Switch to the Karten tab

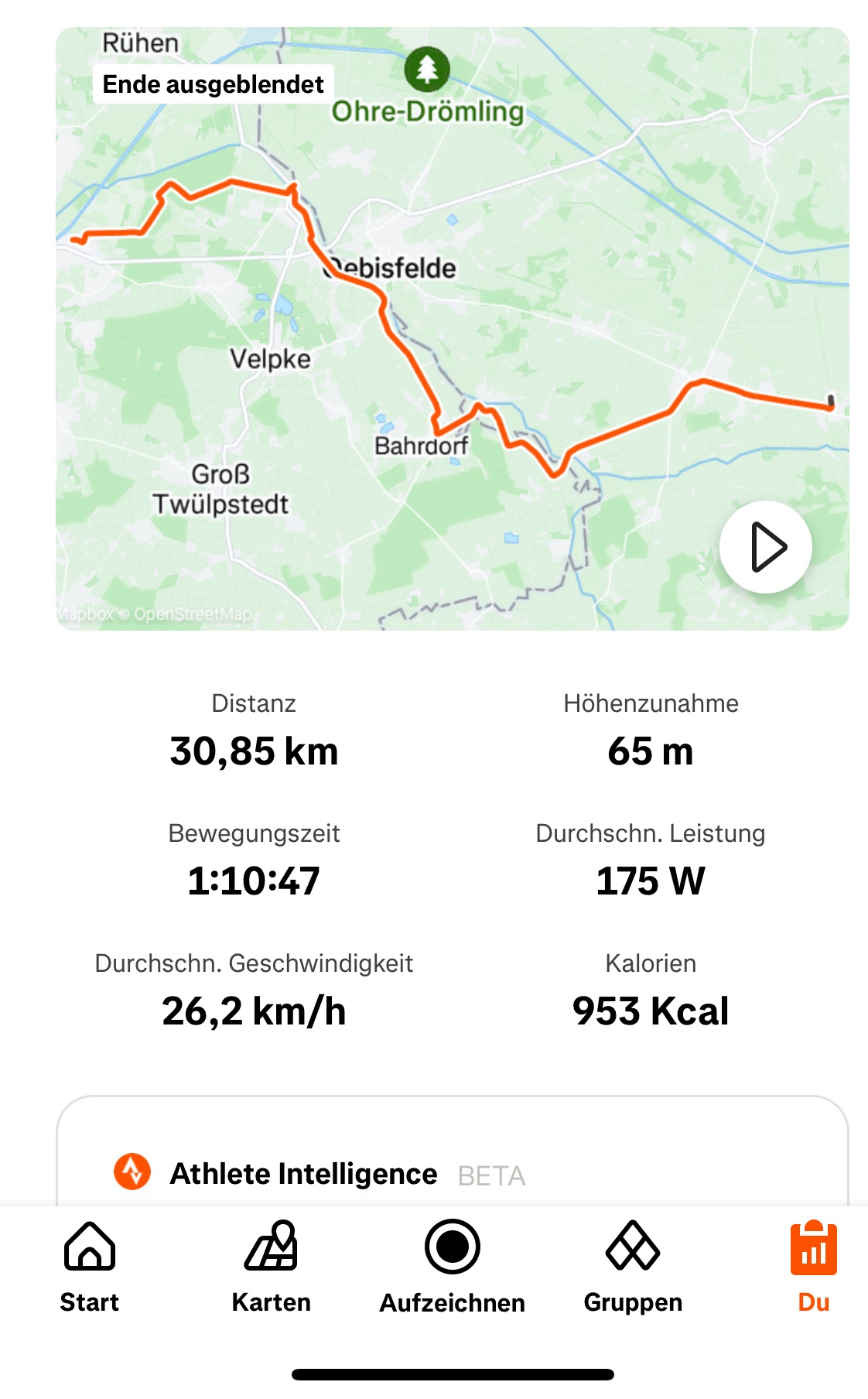click(x=271, y=1266)
